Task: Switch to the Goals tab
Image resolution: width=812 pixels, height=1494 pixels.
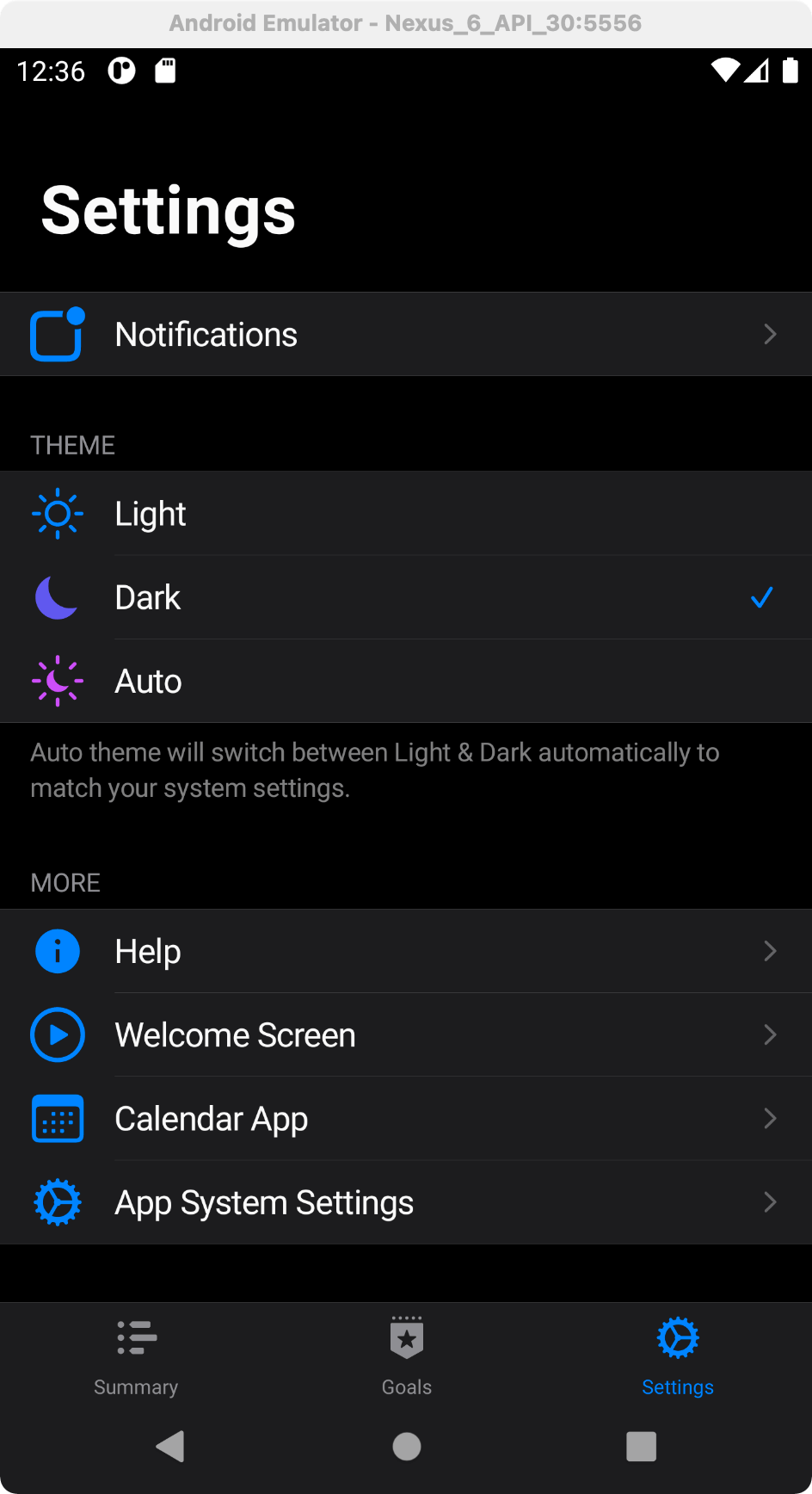Action: click(407, 1357)
